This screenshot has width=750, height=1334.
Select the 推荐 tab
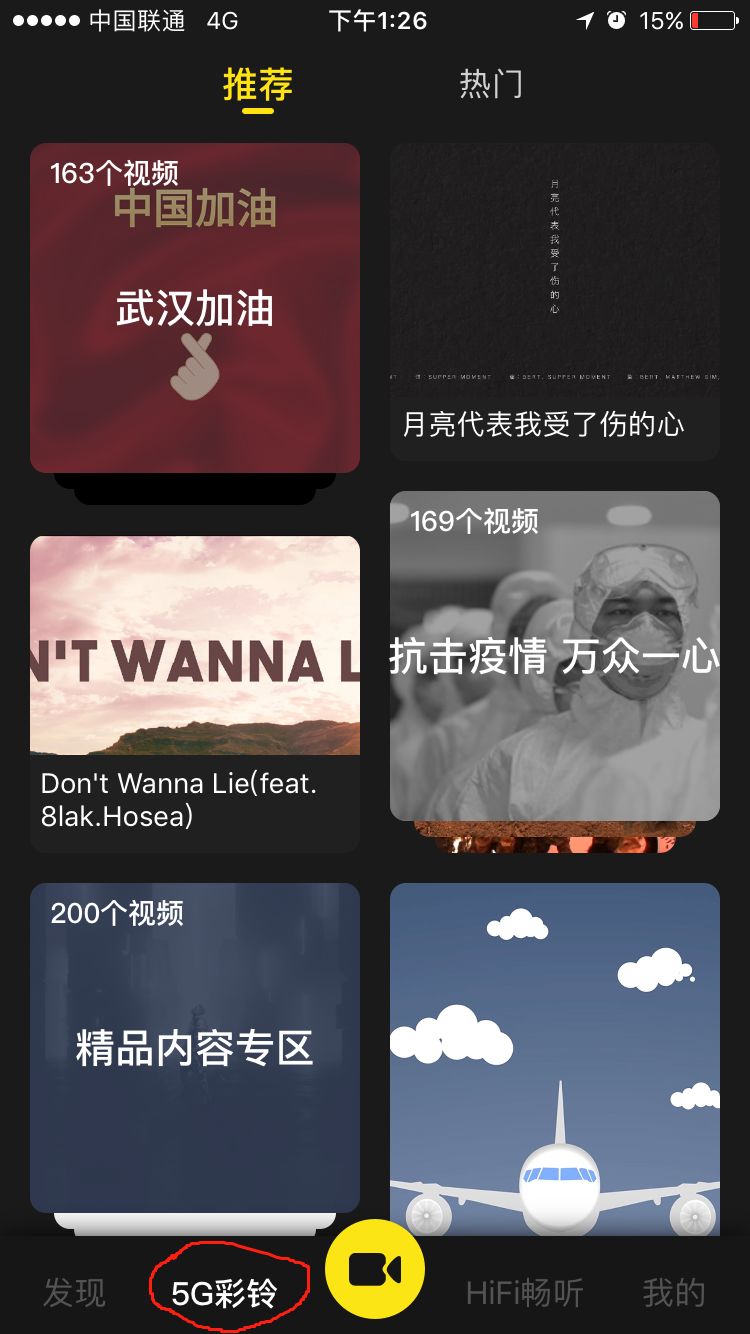(259, 85)
